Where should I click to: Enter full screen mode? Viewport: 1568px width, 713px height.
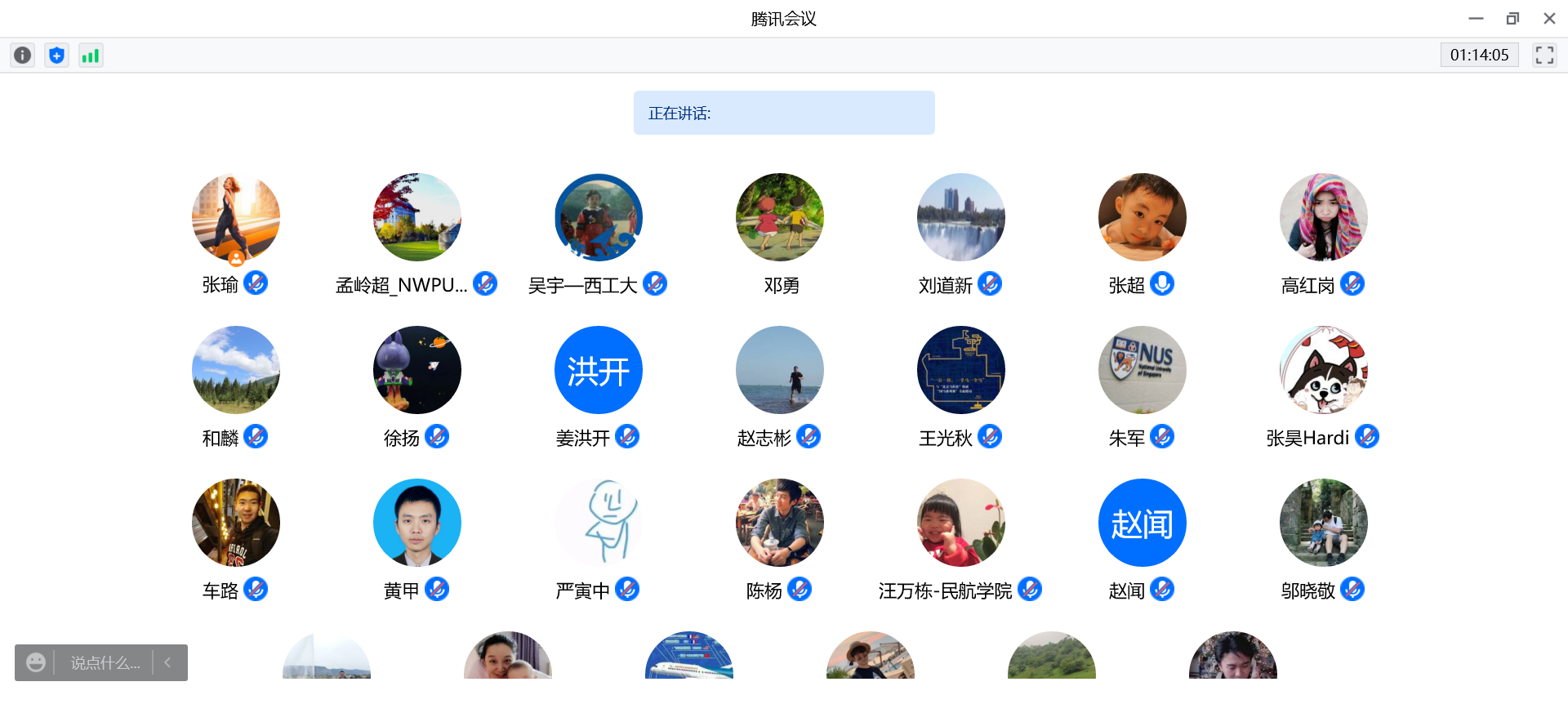1543,56
